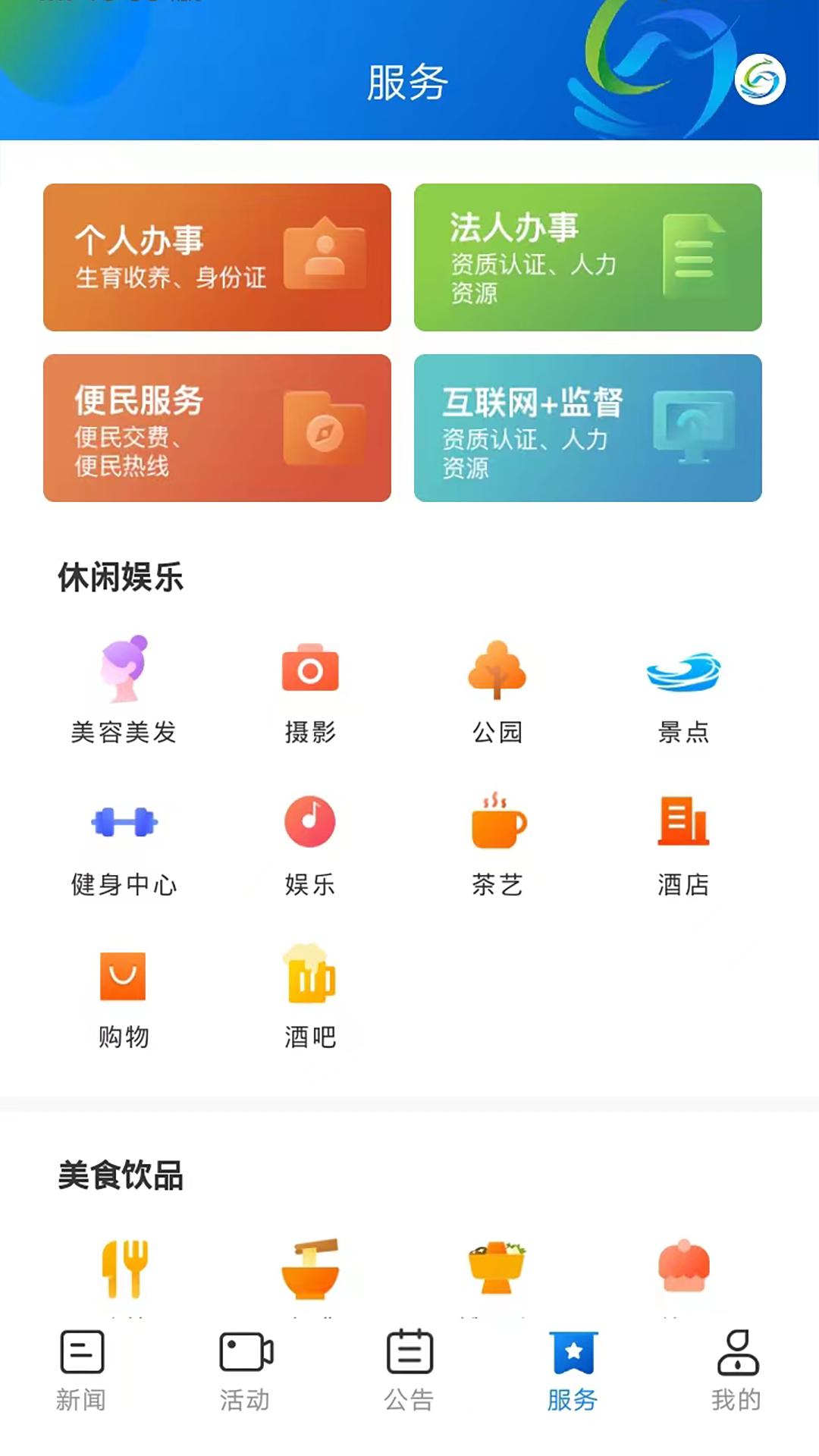The width and height of the screenshot is (819, 1456).
Task: Open the 法人办事 corporate services card
Action: [588, 256]
